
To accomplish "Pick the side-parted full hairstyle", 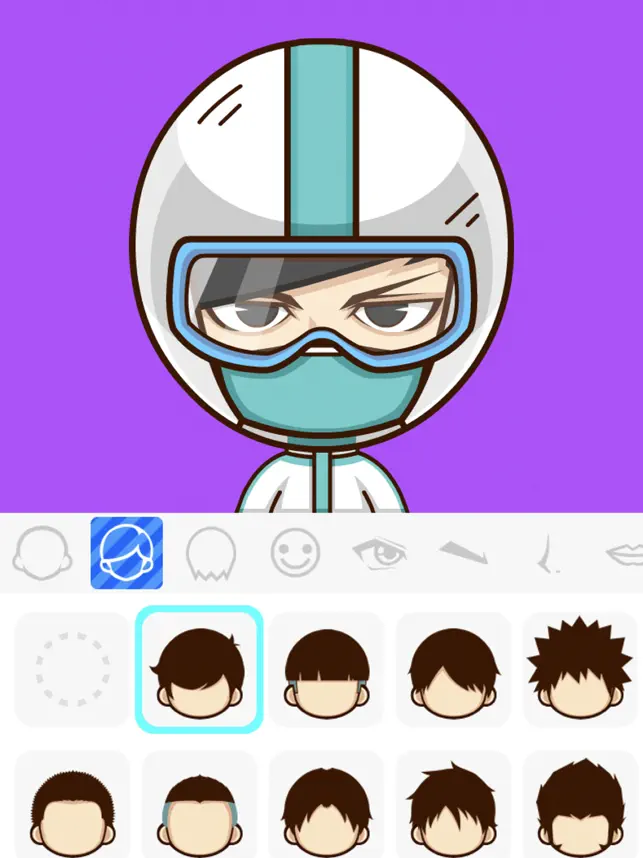I will (580, 806).
